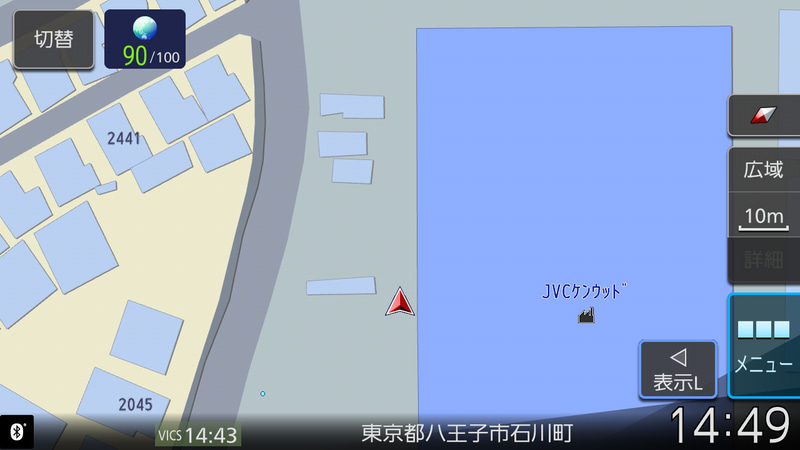
Task: Zoom out with the 広域 button
Action: [764, 171]
